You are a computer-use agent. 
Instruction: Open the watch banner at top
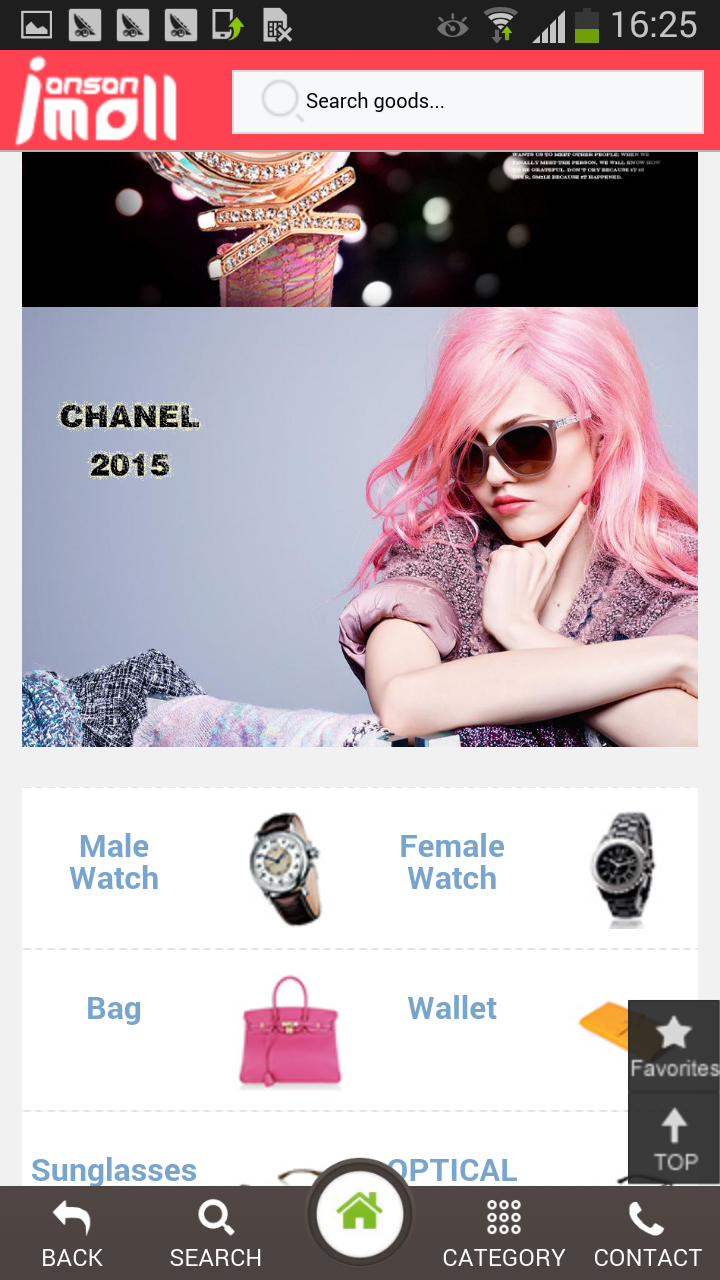point(360,229)
